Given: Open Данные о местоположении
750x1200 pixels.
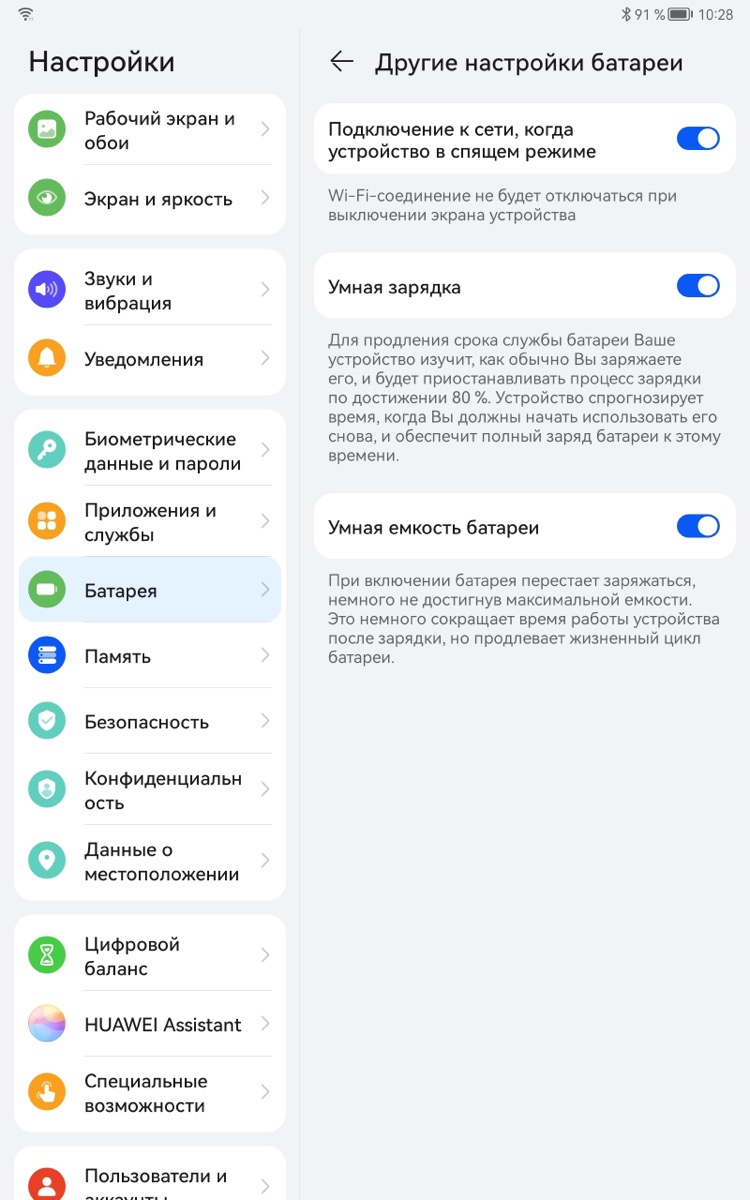Looking at the screenshot, I should (x=150, y=861).
